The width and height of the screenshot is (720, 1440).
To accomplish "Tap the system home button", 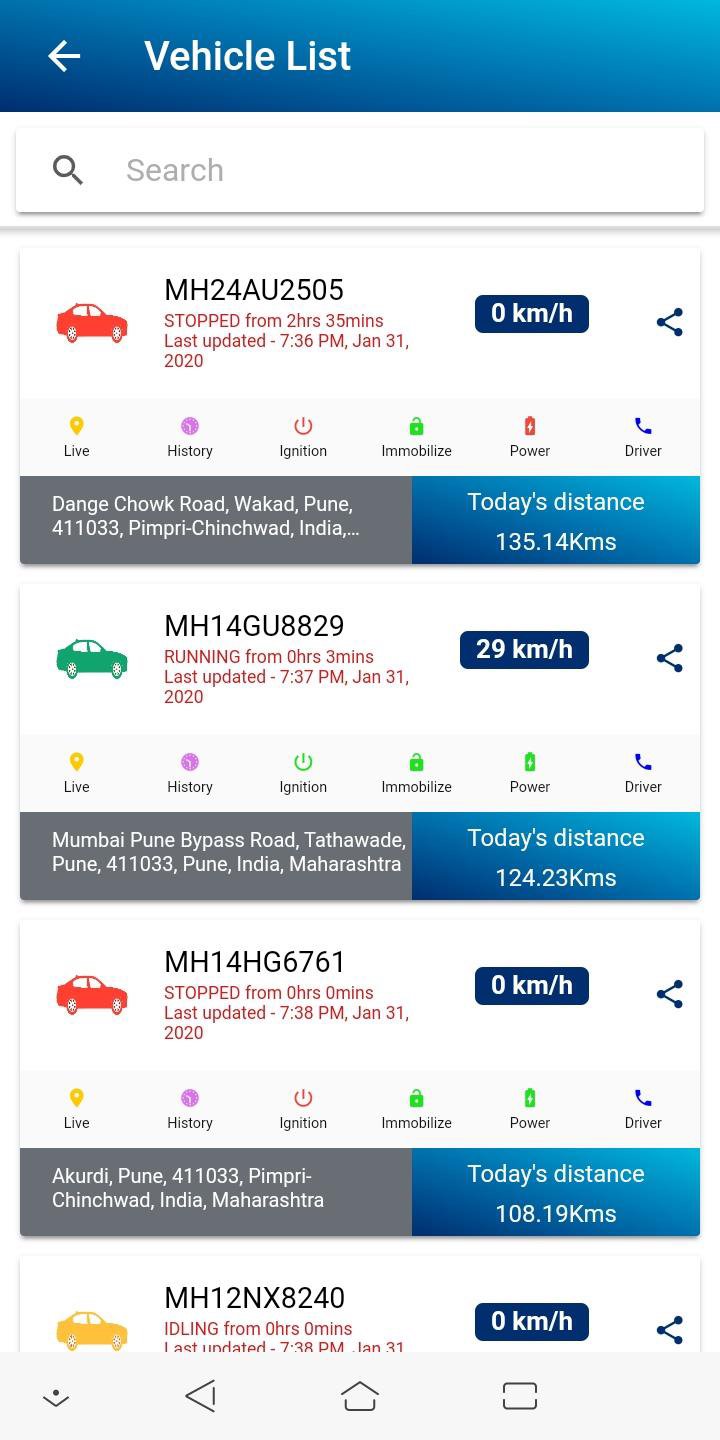I will (x=360, y=1396).
